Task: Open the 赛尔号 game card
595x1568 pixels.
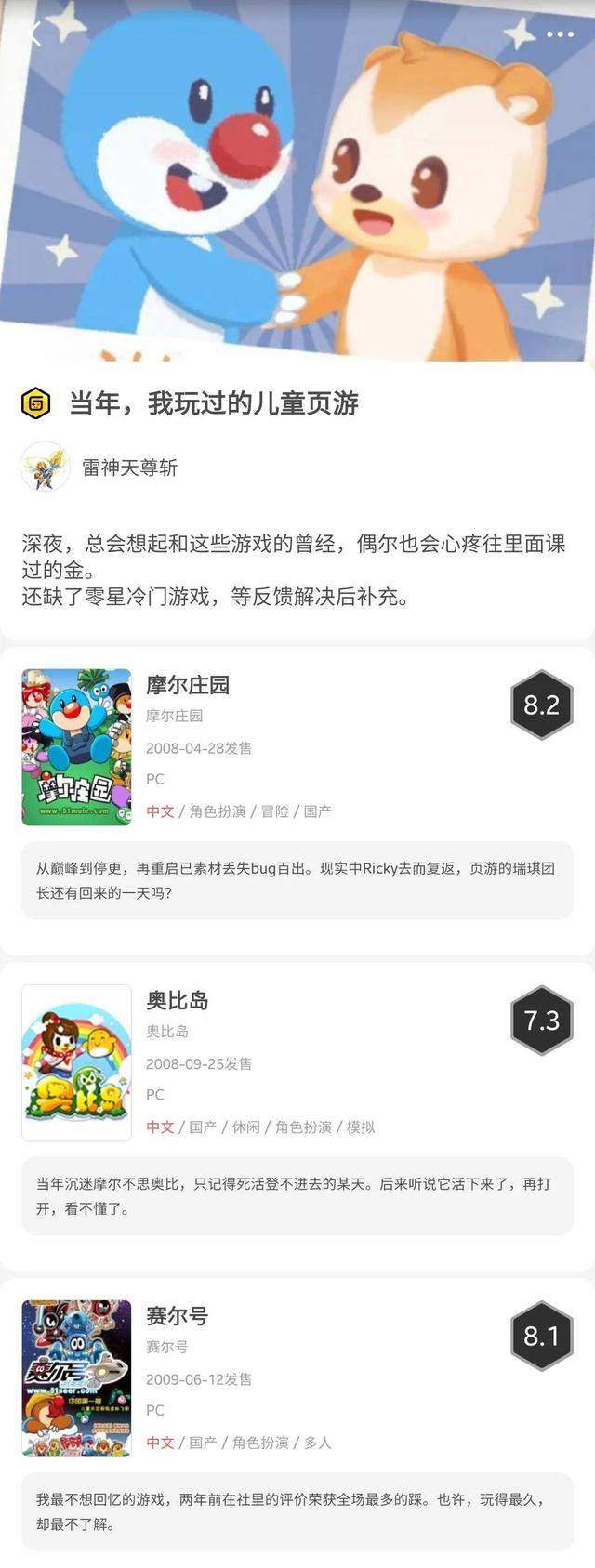Action: pos(177,1315)
